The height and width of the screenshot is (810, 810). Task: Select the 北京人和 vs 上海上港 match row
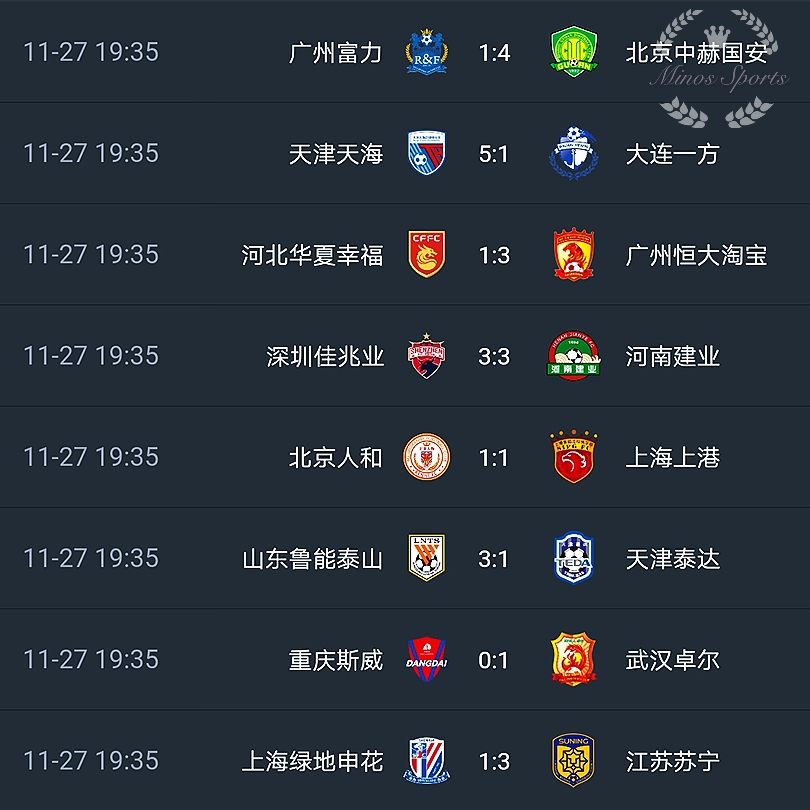point(494,458)
